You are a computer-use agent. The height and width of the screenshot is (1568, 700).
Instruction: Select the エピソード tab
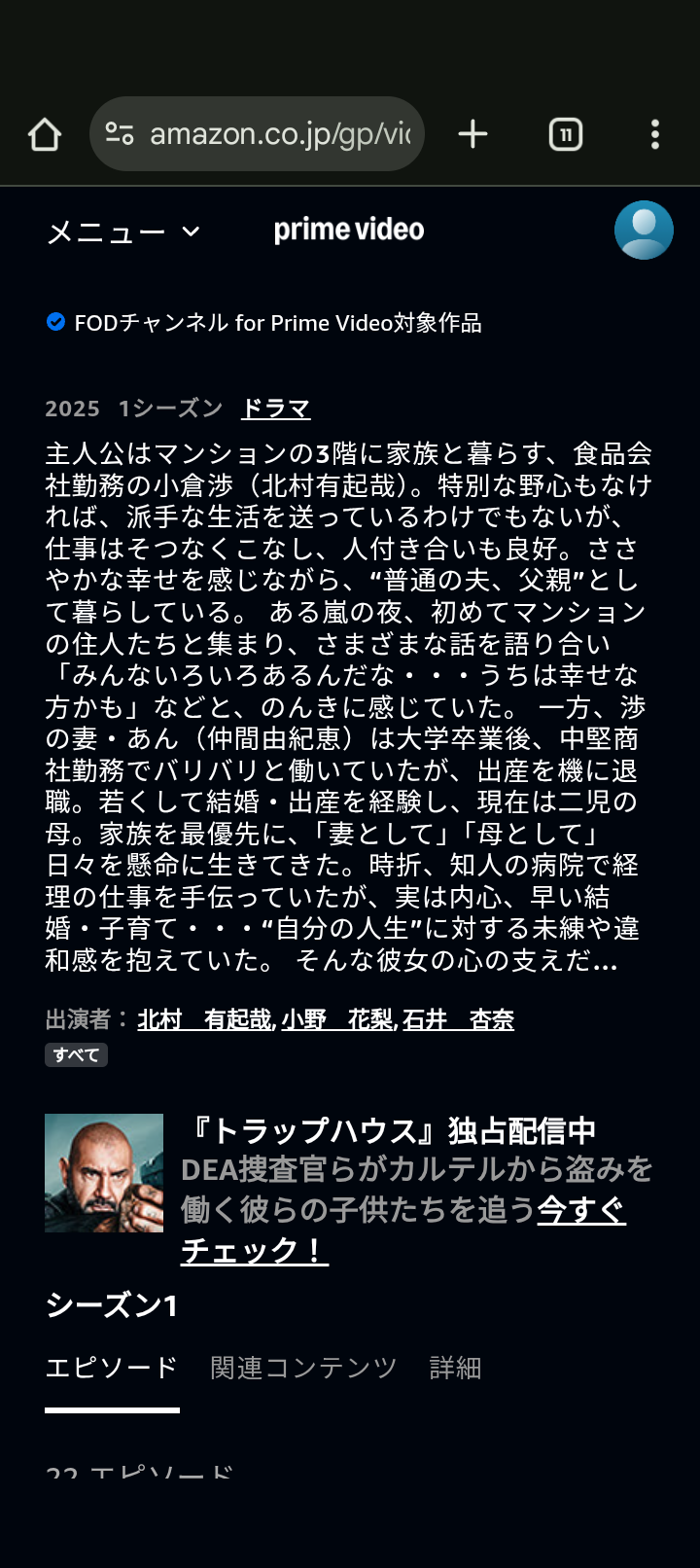point(112,1369)
